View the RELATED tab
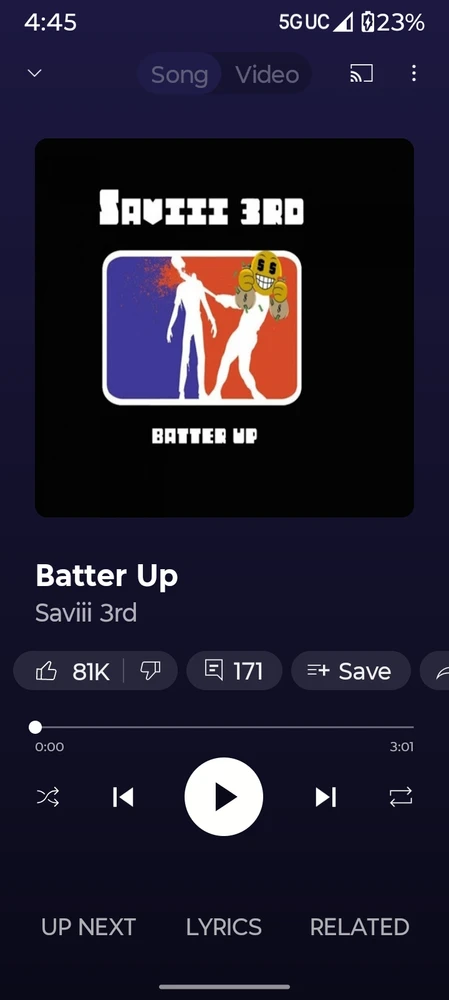The height and width of the screenshot is (1000, 449). 360,927
